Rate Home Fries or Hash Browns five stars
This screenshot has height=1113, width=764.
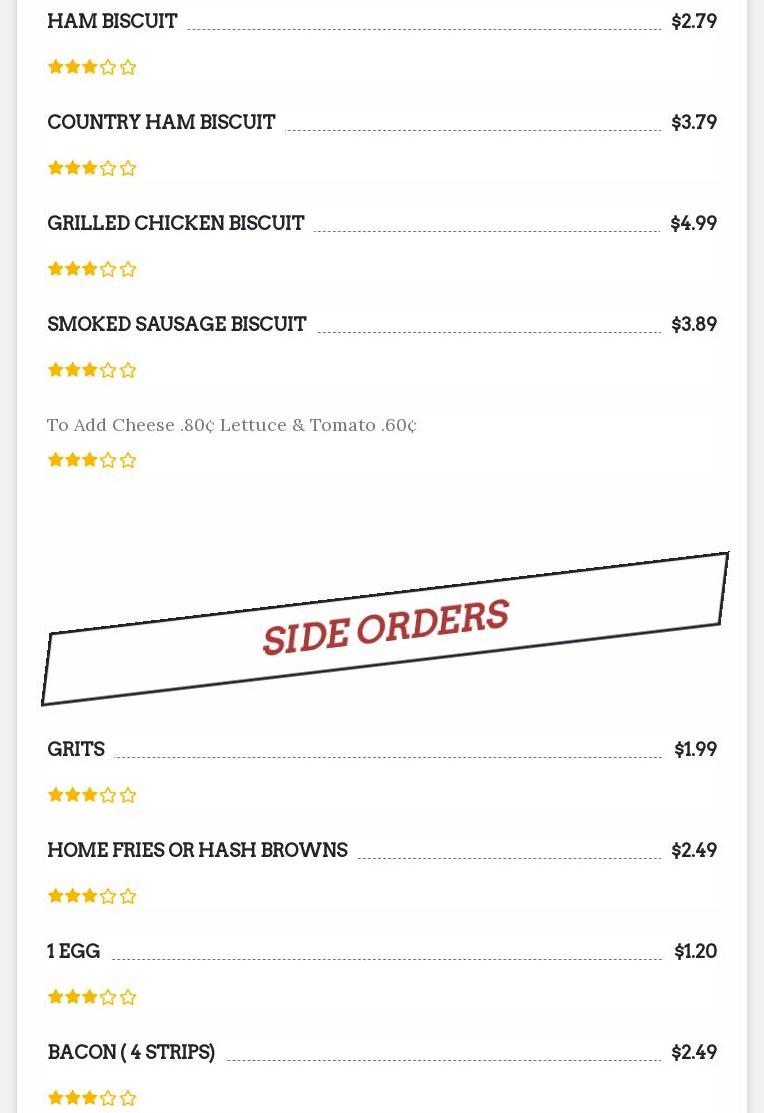pos(128,897)
